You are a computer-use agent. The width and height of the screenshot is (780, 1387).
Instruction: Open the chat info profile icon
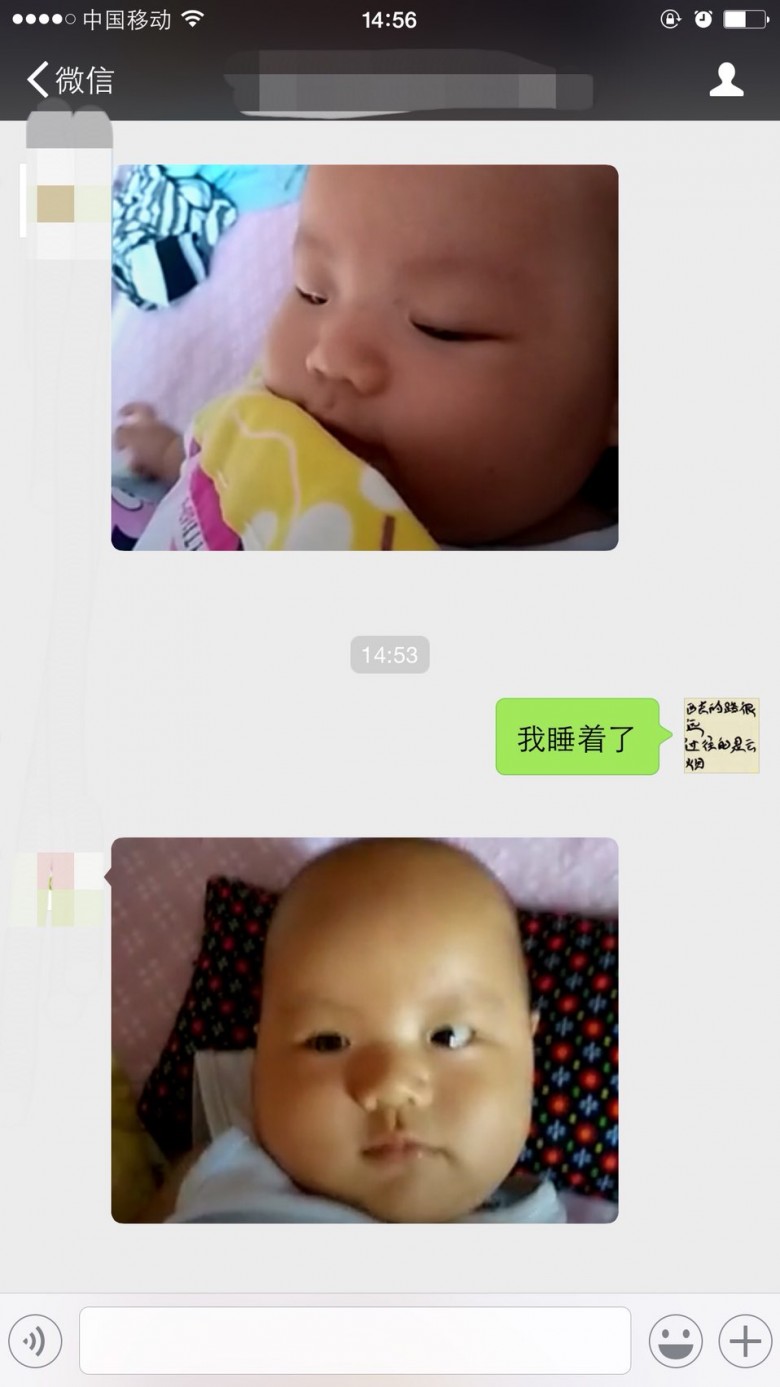click(726, 80)
